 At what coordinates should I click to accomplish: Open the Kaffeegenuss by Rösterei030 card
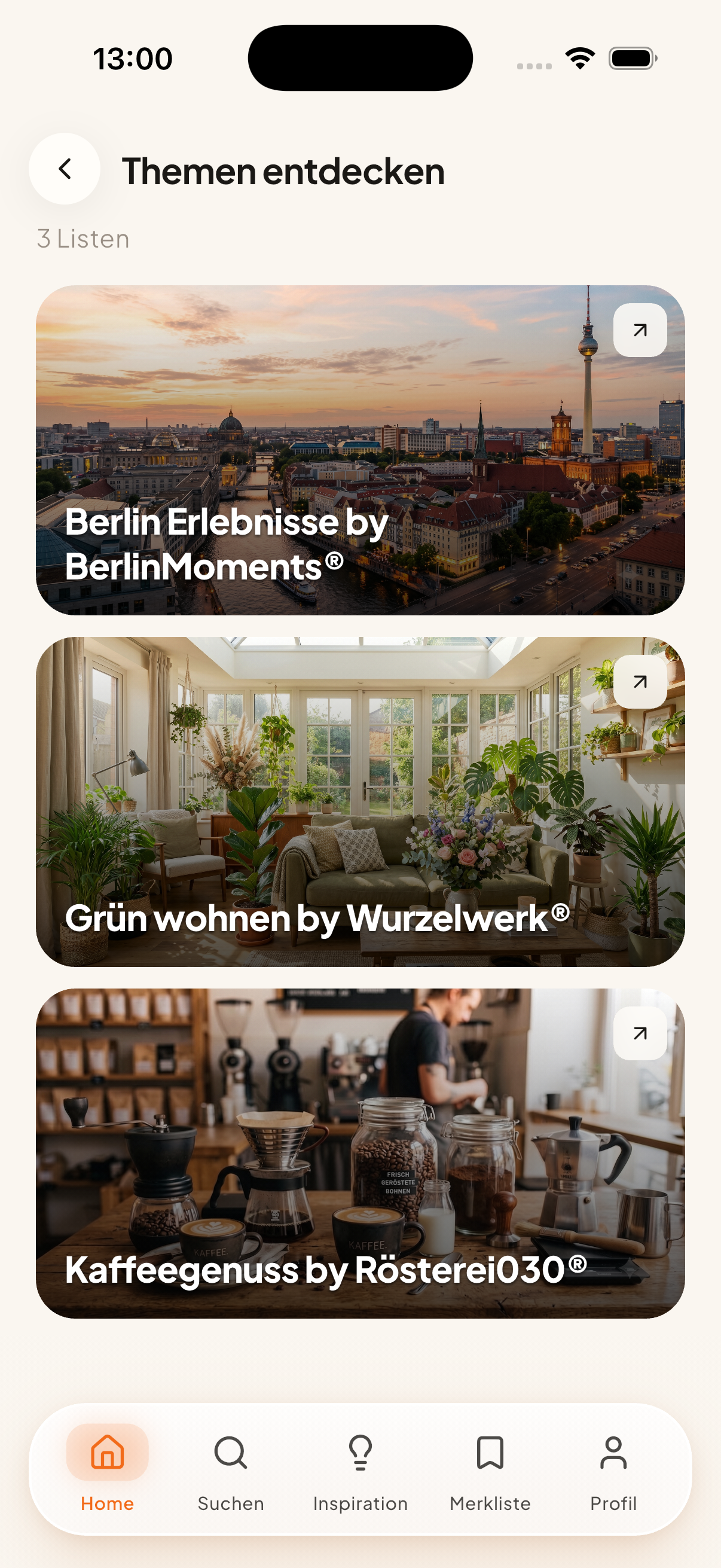pyautogui.click(x=360, y=1154)
